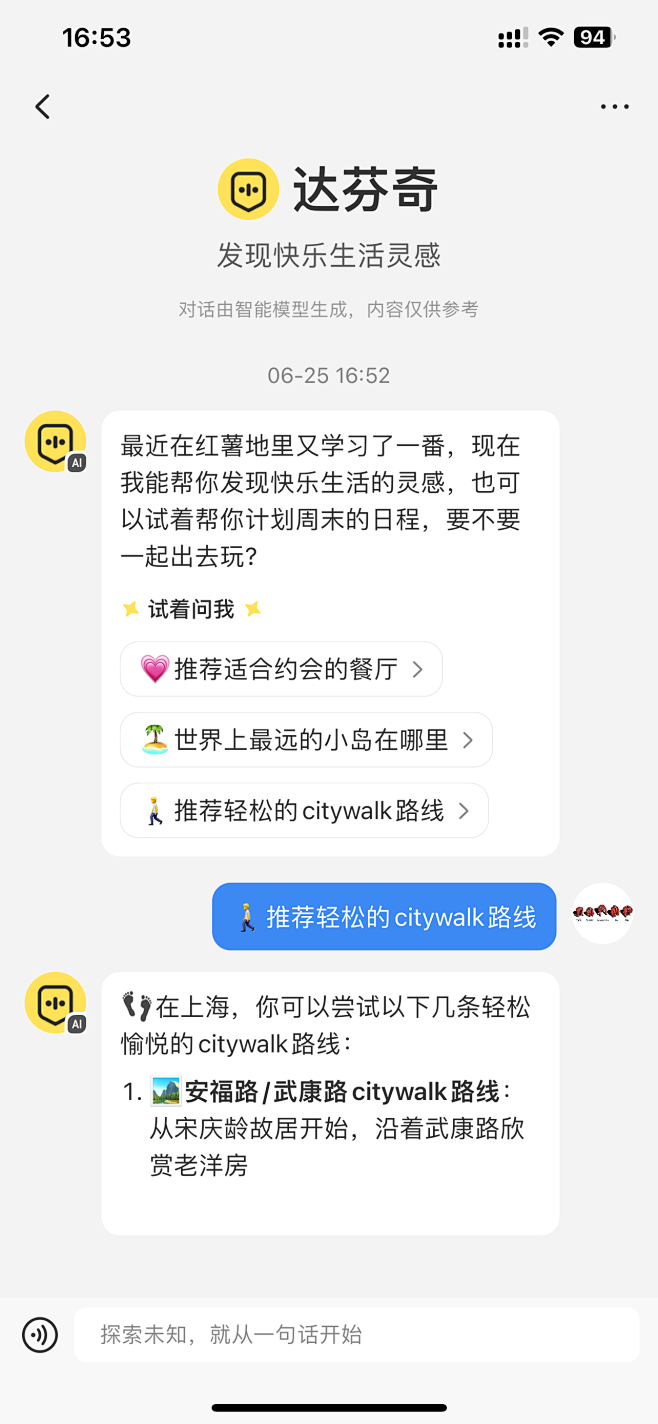This screenshot has width=658, height=1424.
Task: Tap the 探索未知 message input field
Action: click(356, 1334)
